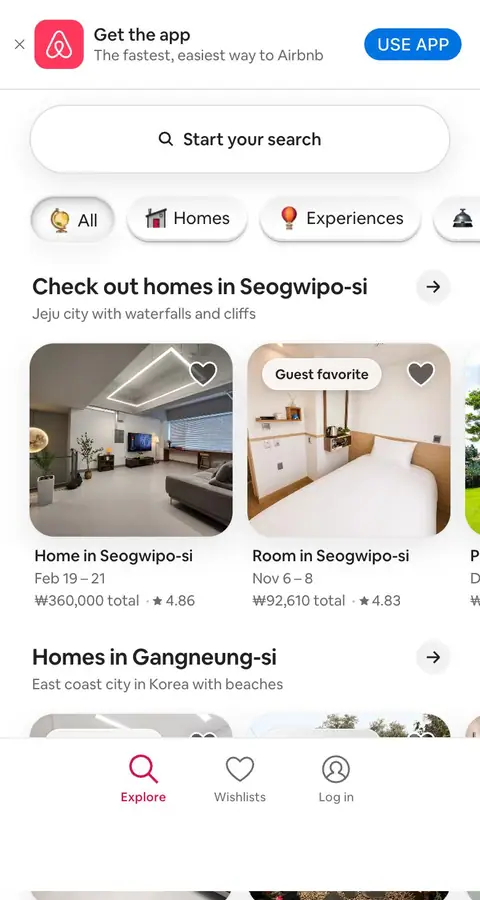Switch to the Homes category chip
The width and height of the screenshot is (480, 900).
[x=187, y=218]
